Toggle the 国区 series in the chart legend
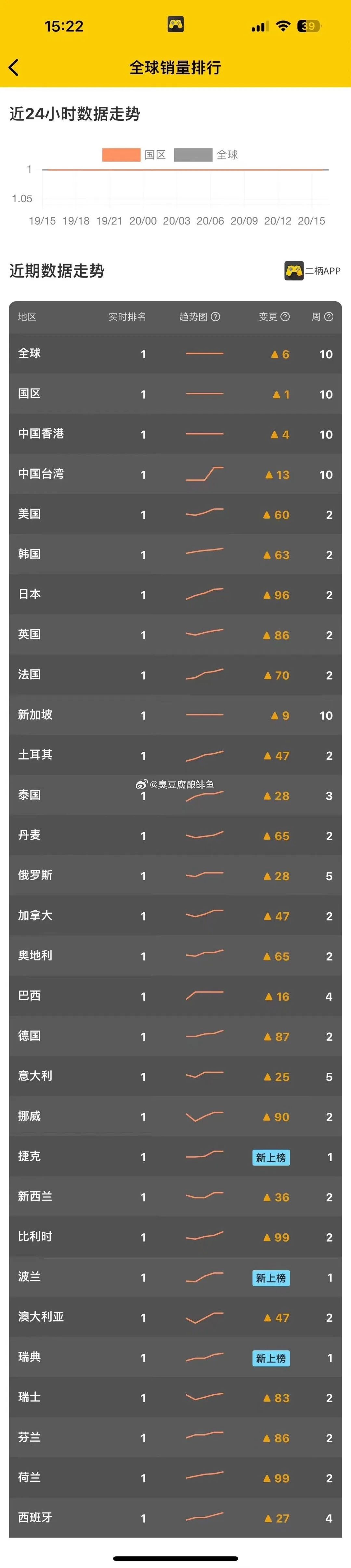Image resolution: width=351 pixels, height=1568 pixels. tap(134, 154)
